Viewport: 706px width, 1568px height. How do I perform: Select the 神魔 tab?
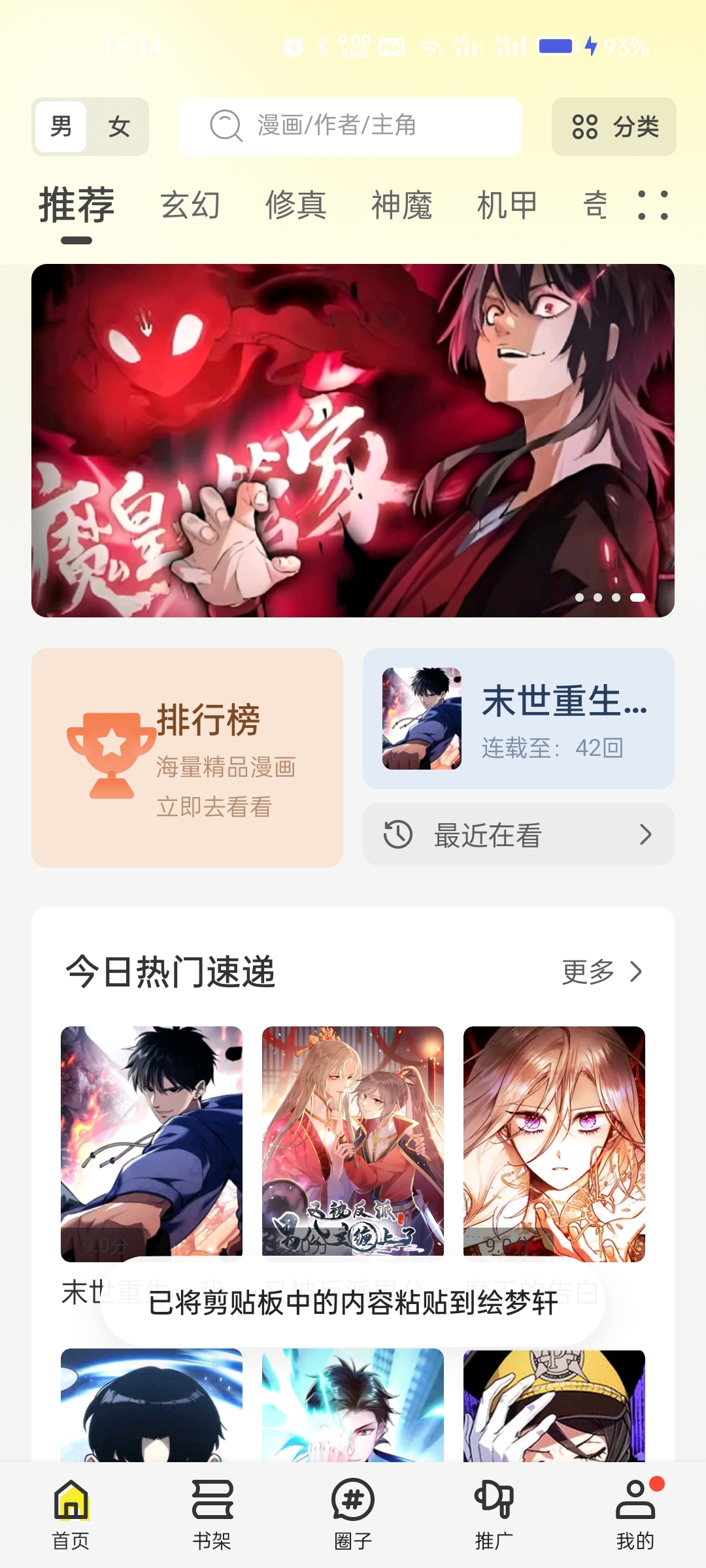(x=401, y=205)
